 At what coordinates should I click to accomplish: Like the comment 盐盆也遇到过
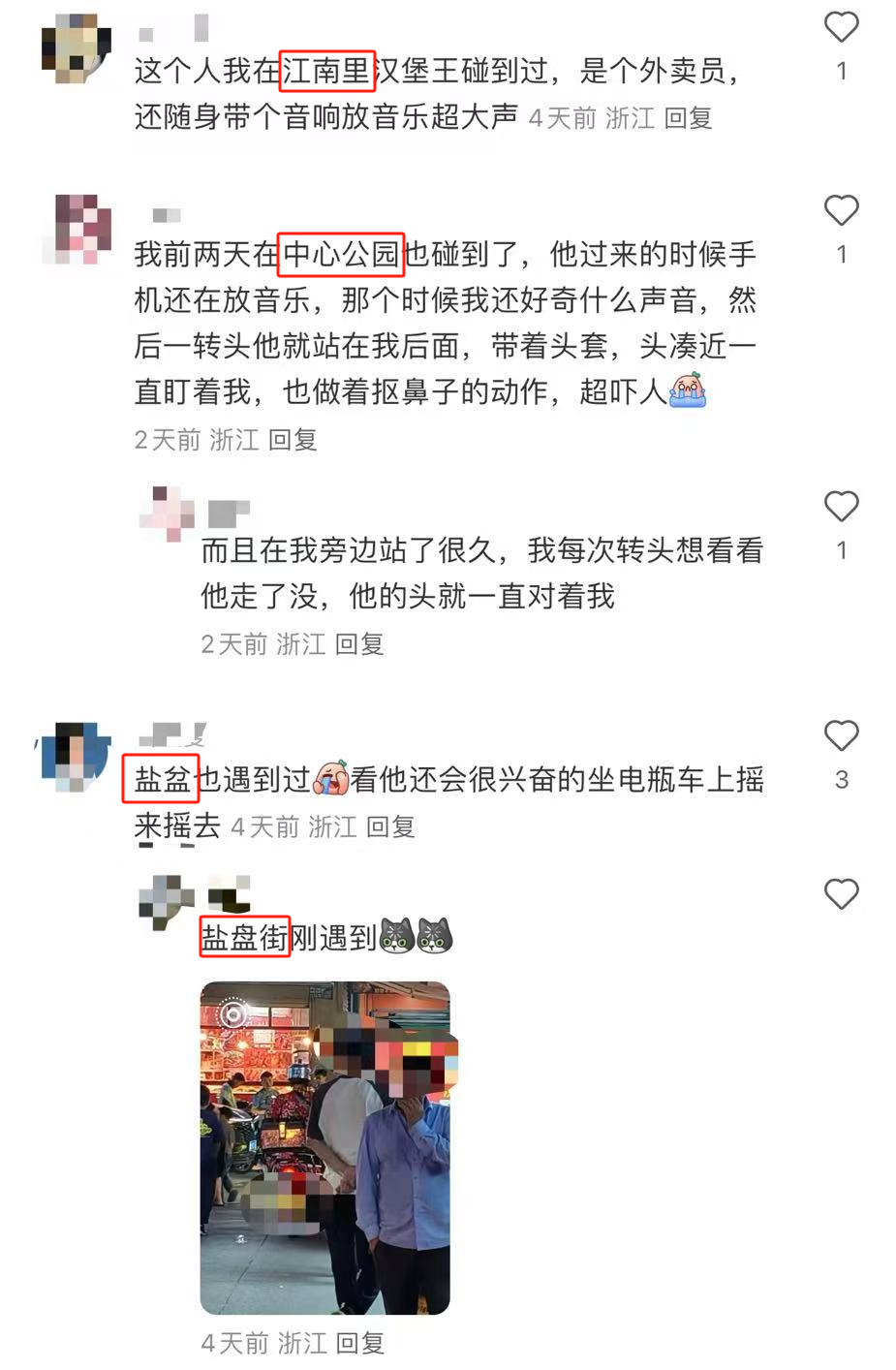(841, 737)
